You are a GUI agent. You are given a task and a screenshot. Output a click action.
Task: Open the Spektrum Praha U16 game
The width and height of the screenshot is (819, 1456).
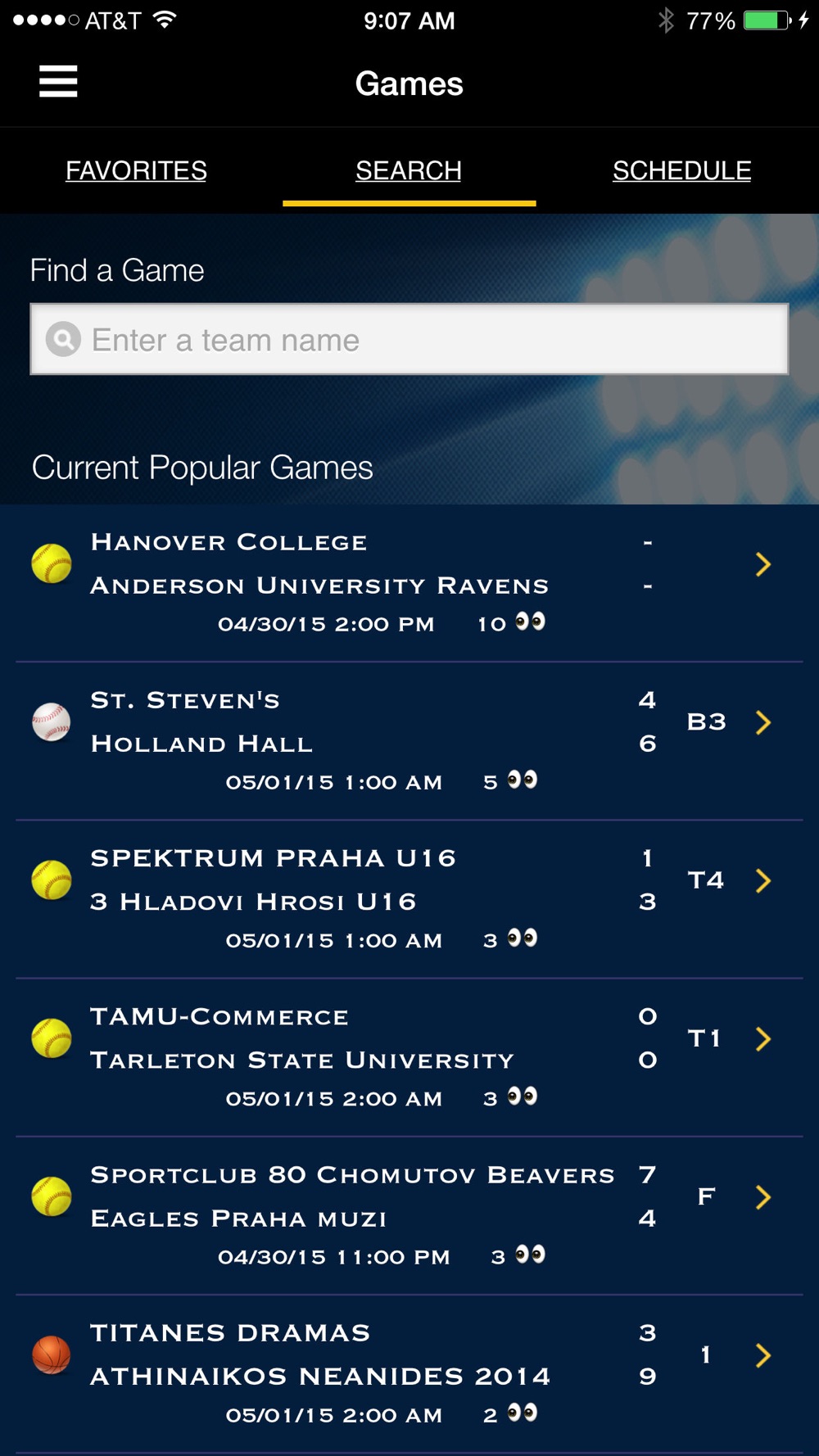[409, 898]
